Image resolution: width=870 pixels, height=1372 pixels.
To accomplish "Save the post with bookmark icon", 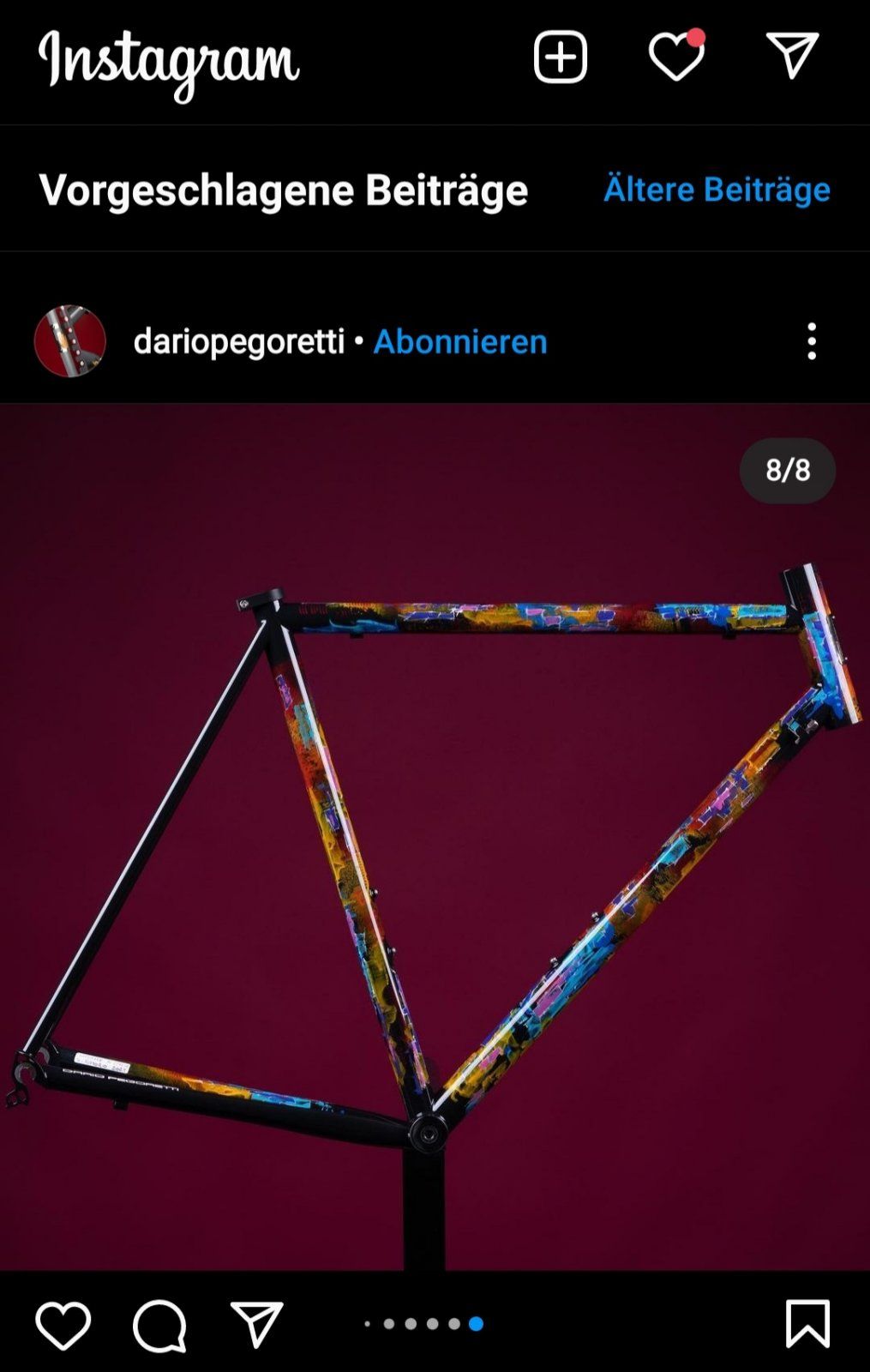I will [807, 1323].
